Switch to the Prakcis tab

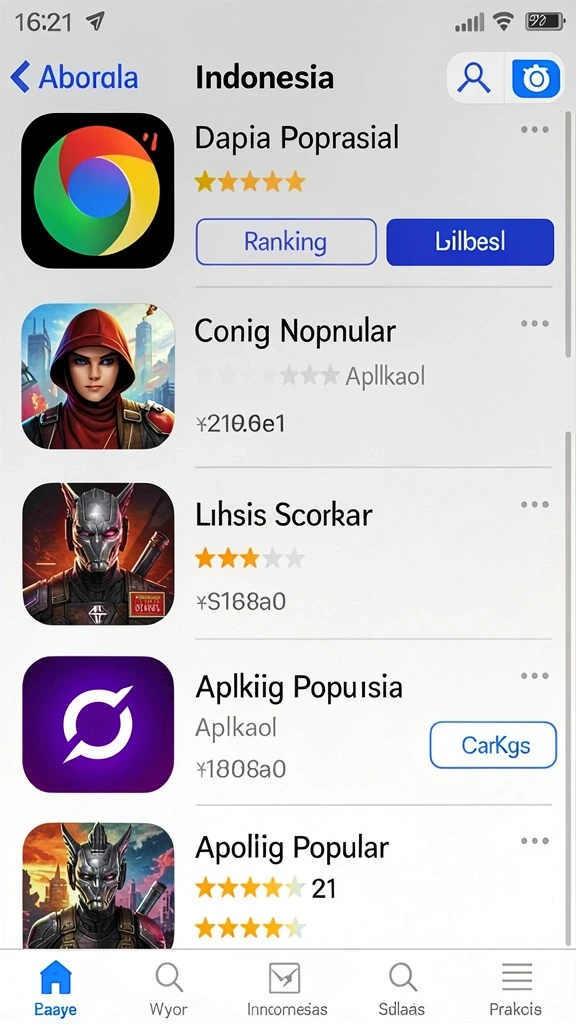tap(516, 987)
